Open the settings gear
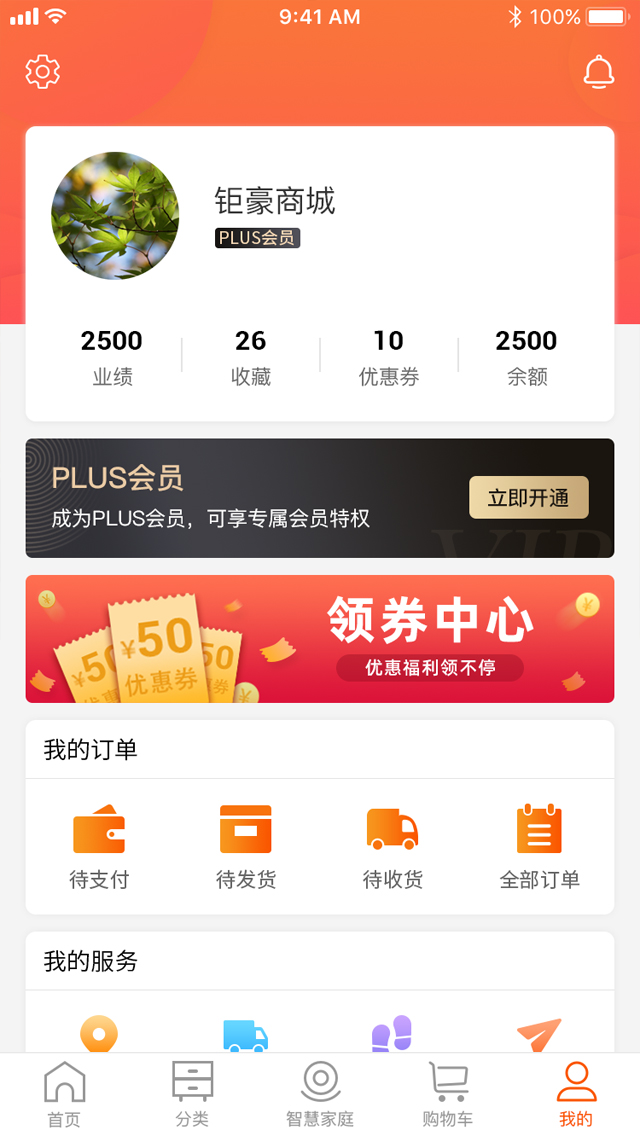 [43, 71]
